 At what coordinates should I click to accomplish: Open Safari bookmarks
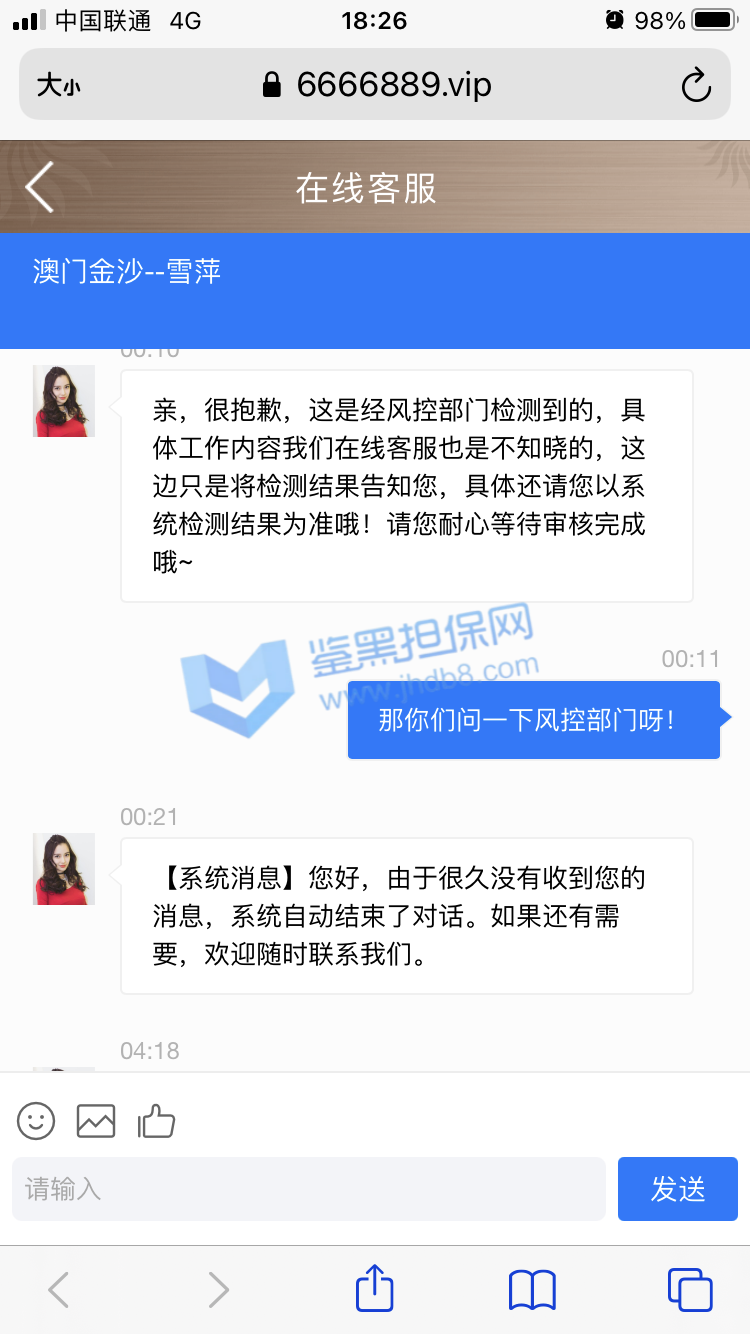coord(532,1290)
